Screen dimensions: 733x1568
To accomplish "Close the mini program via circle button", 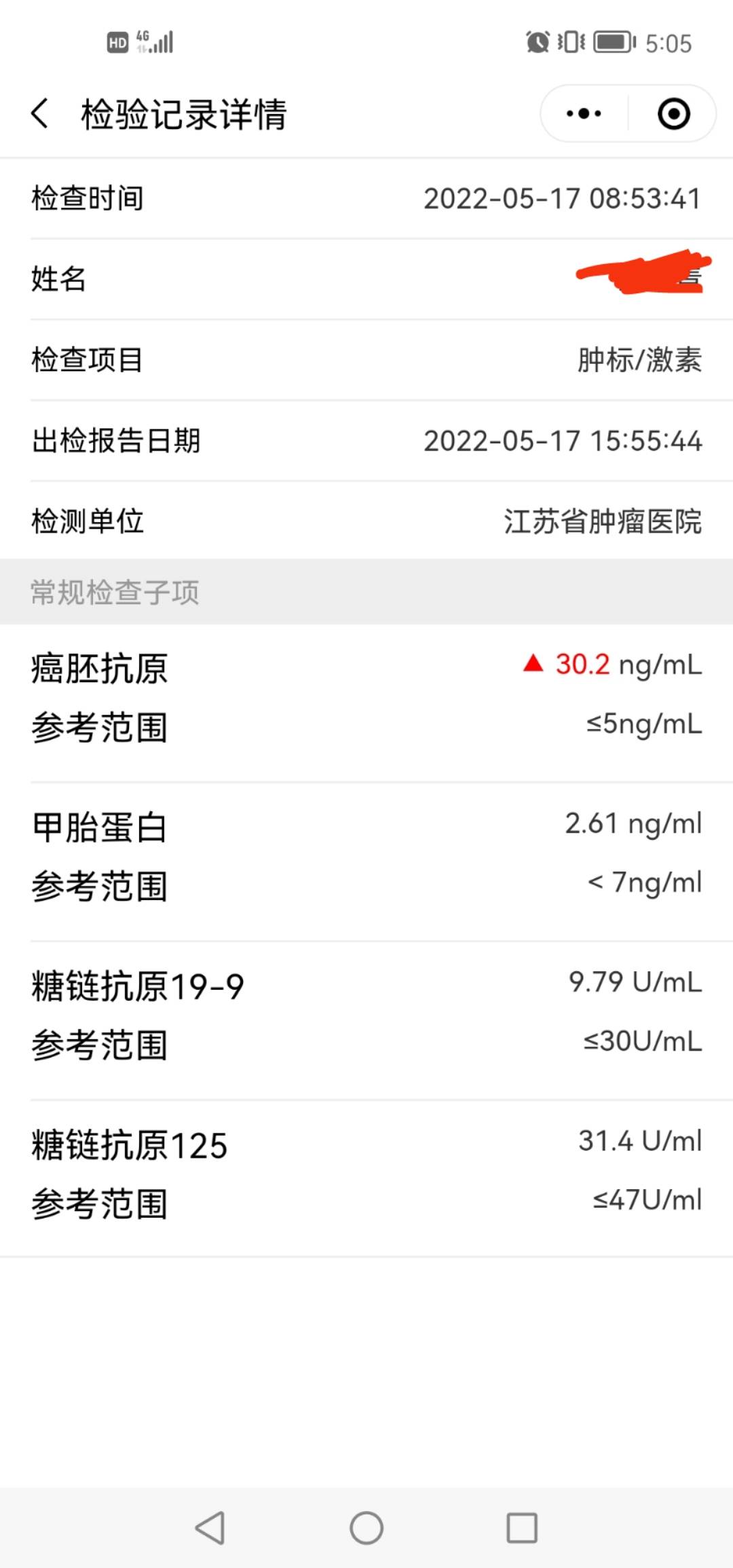I will (x=673, y=113).
